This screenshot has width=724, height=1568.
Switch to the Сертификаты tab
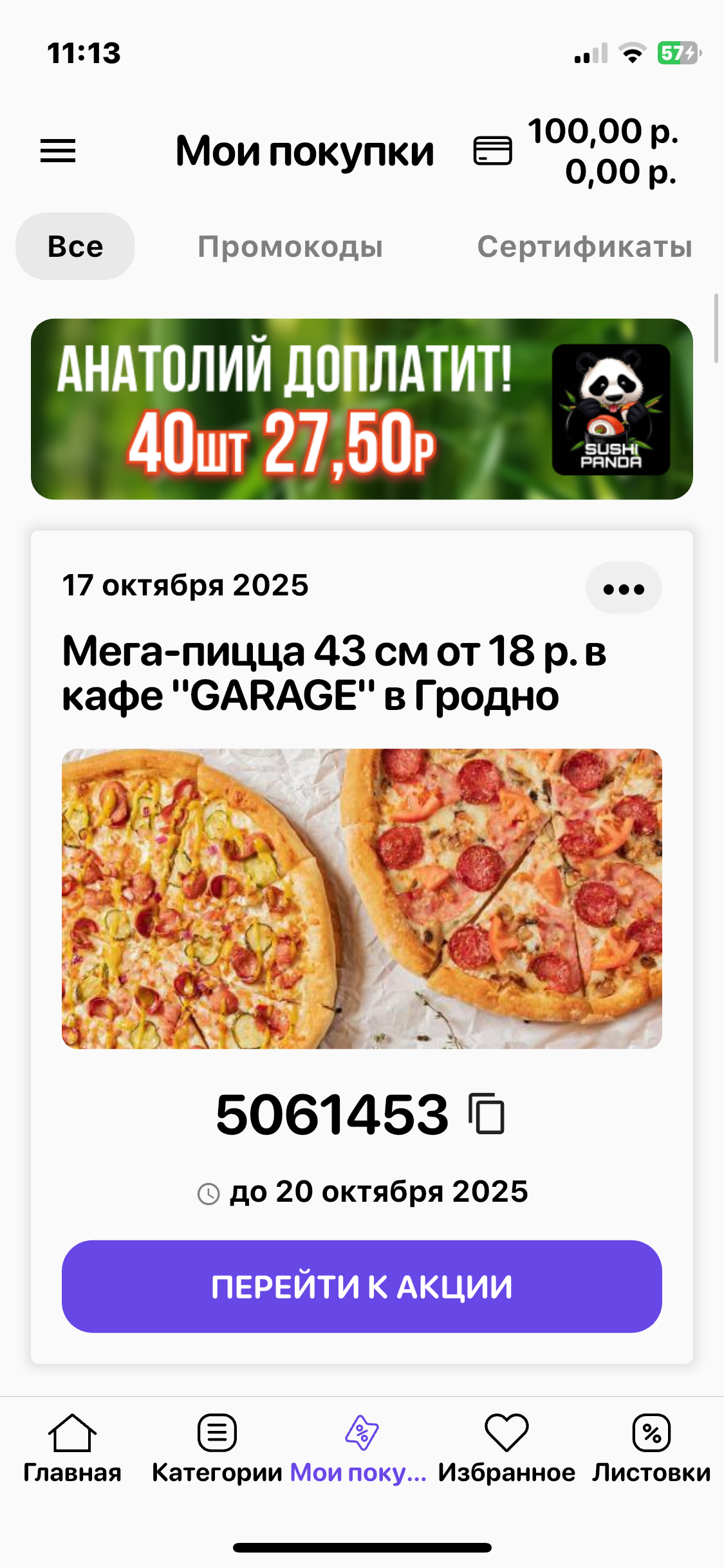[584, 247]
